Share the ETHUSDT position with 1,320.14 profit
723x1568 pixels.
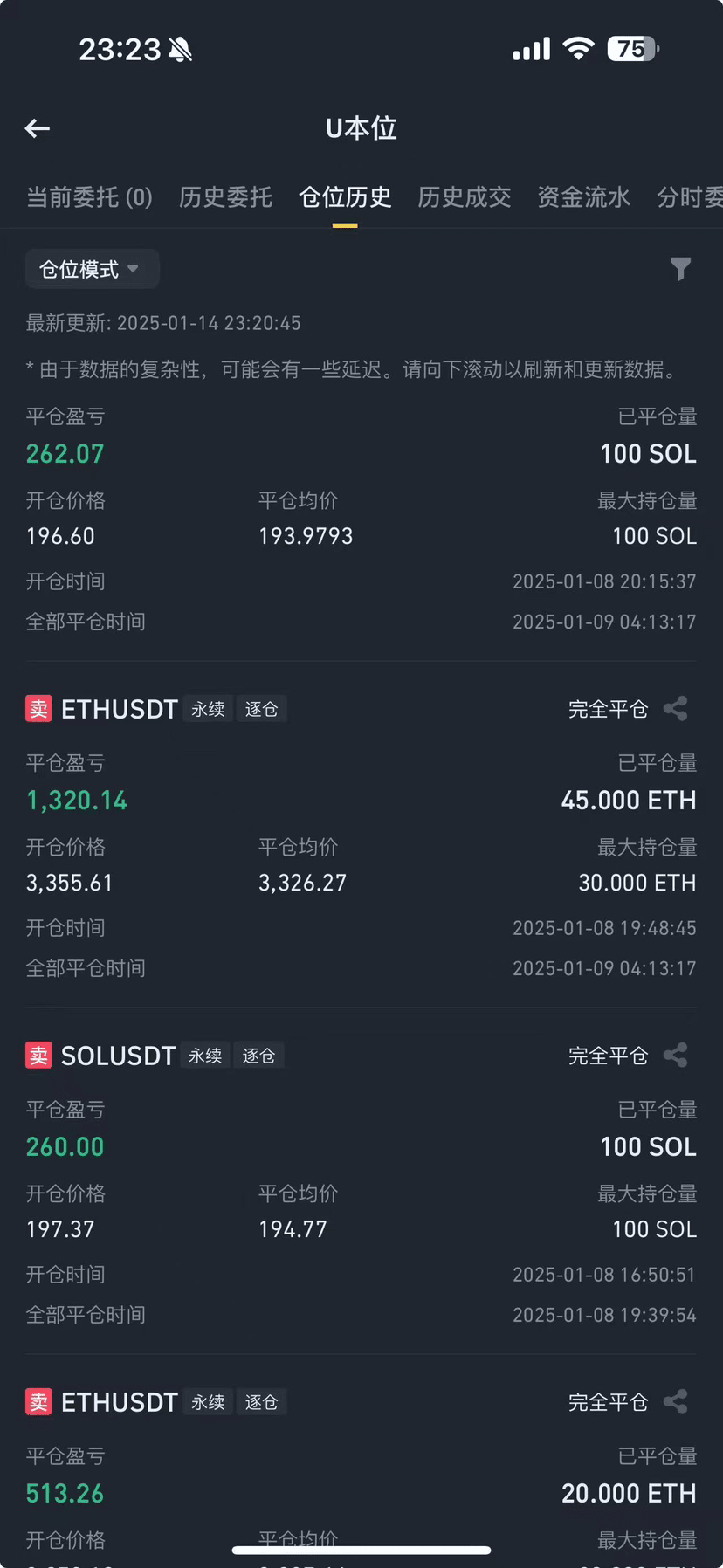click(676, 709)
